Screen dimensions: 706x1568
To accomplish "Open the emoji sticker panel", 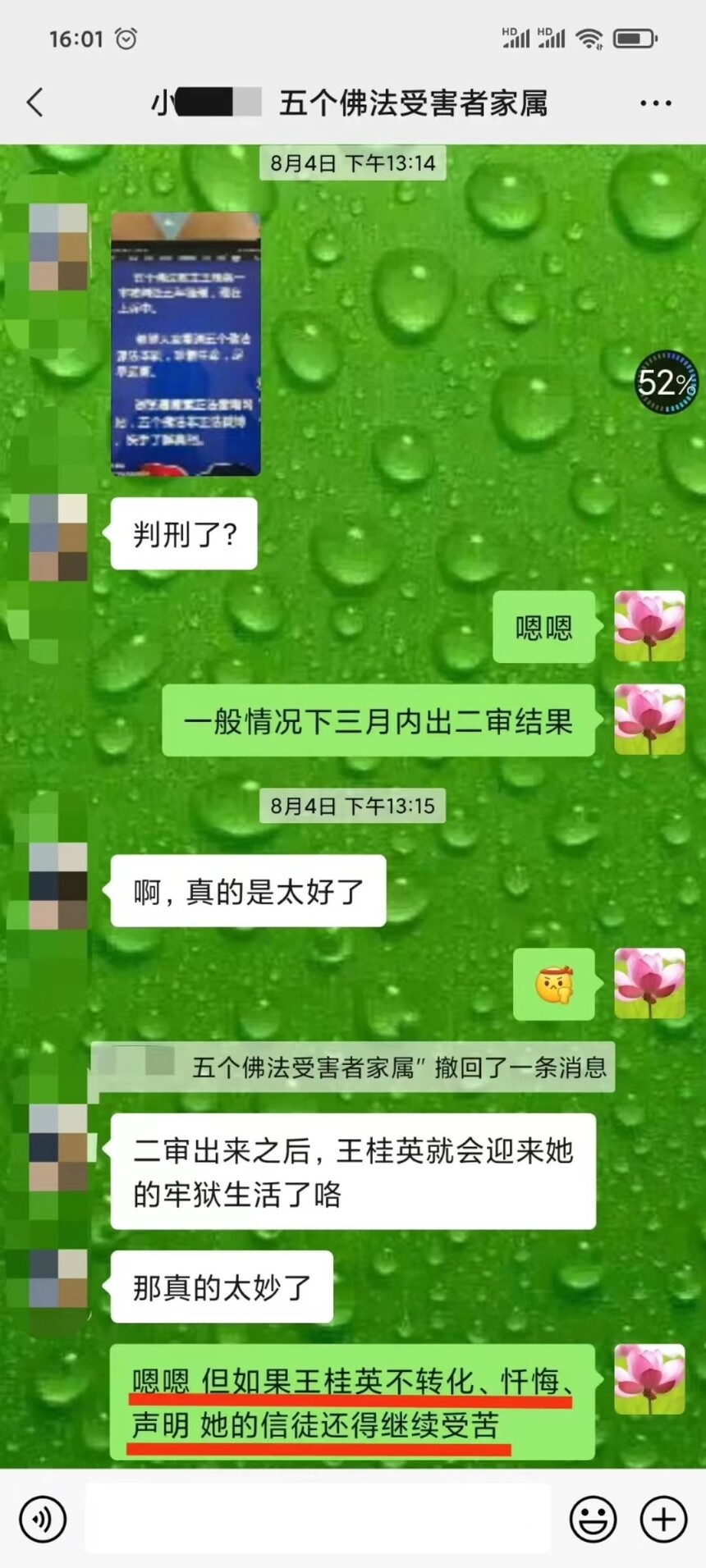I will [593, 1520].
